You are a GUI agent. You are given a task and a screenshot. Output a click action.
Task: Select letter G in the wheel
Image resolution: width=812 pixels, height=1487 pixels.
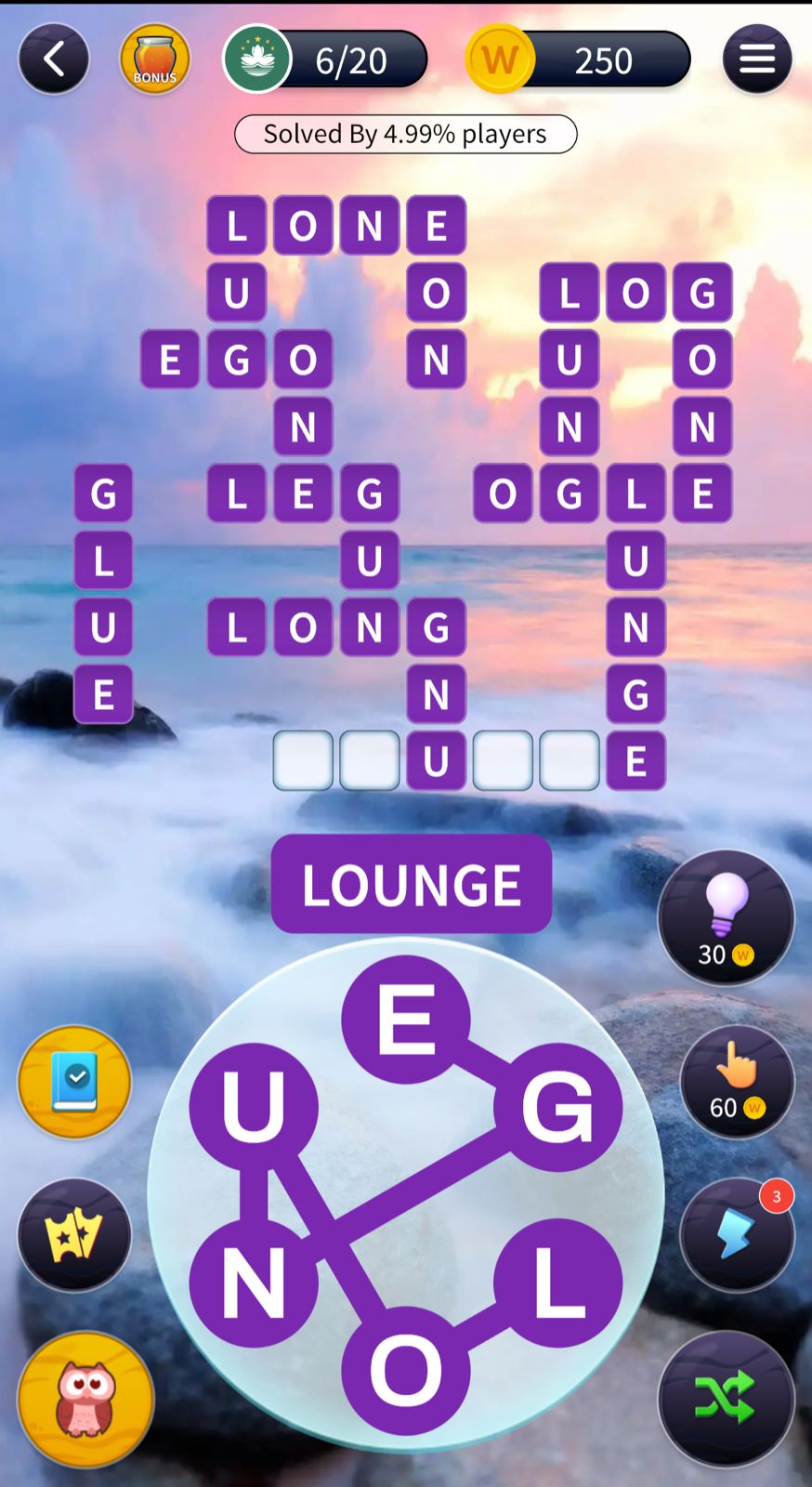click(557, 1107)
